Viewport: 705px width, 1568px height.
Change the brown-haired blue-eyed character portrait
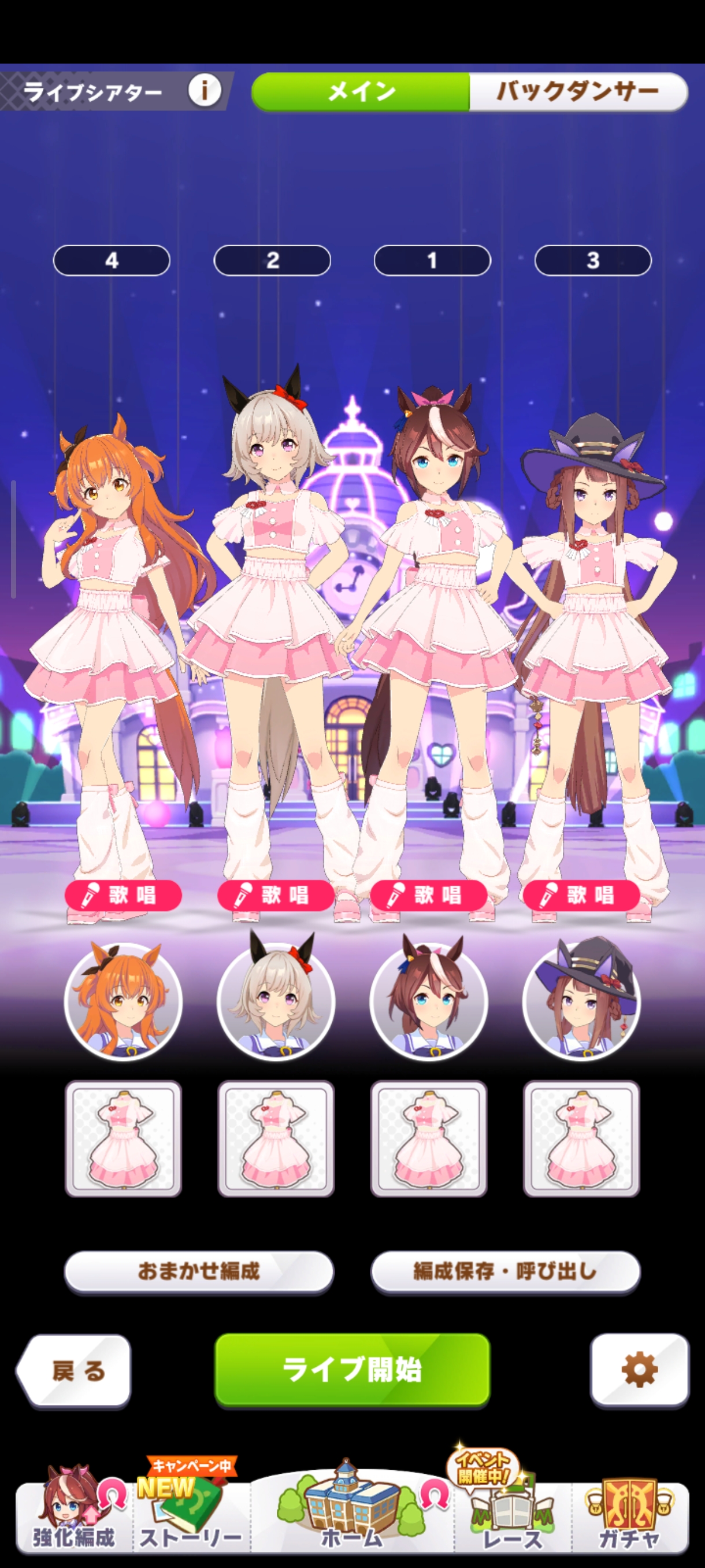(429, 1001)
